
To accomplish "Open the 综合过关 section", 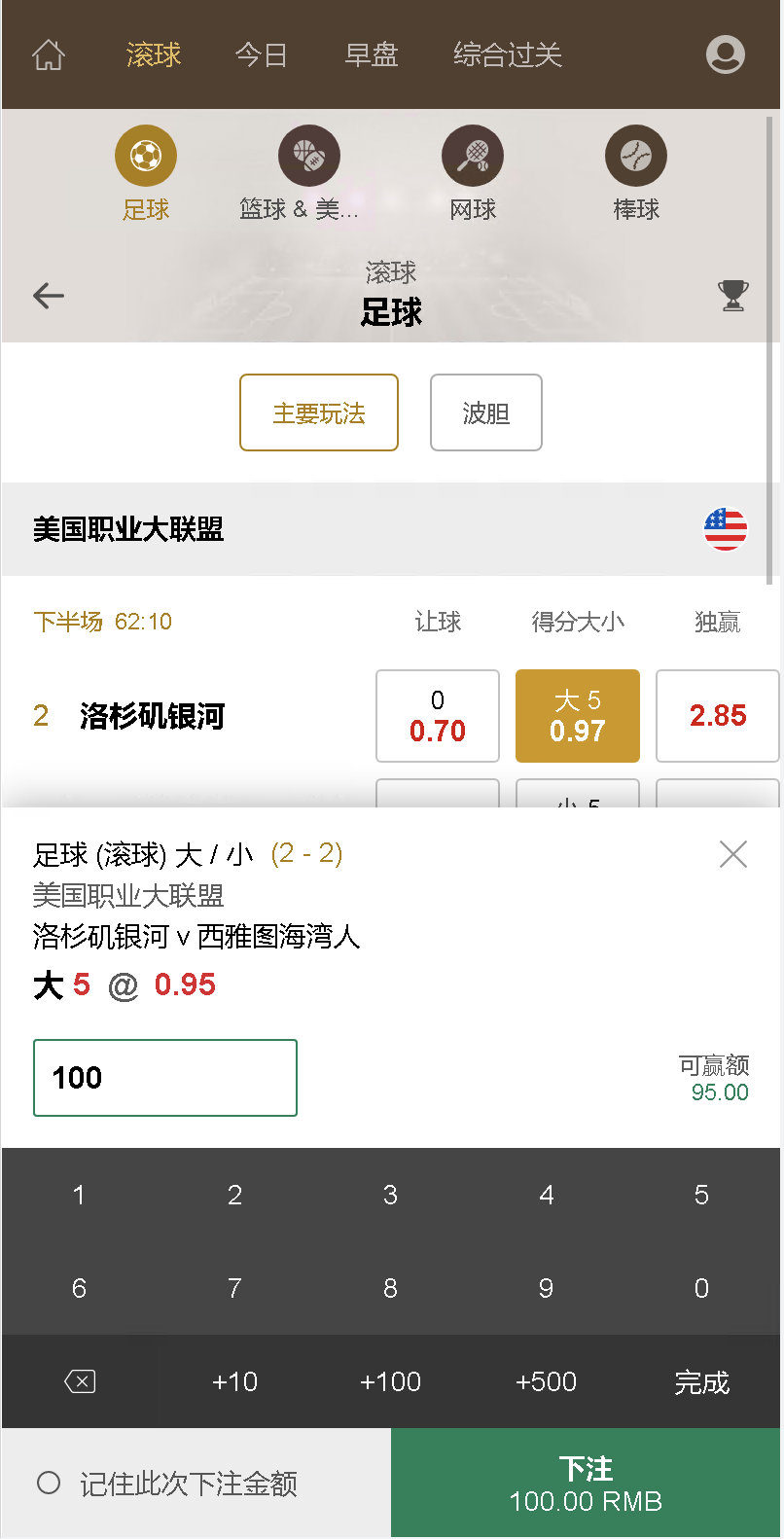I will tap(507, 55).
